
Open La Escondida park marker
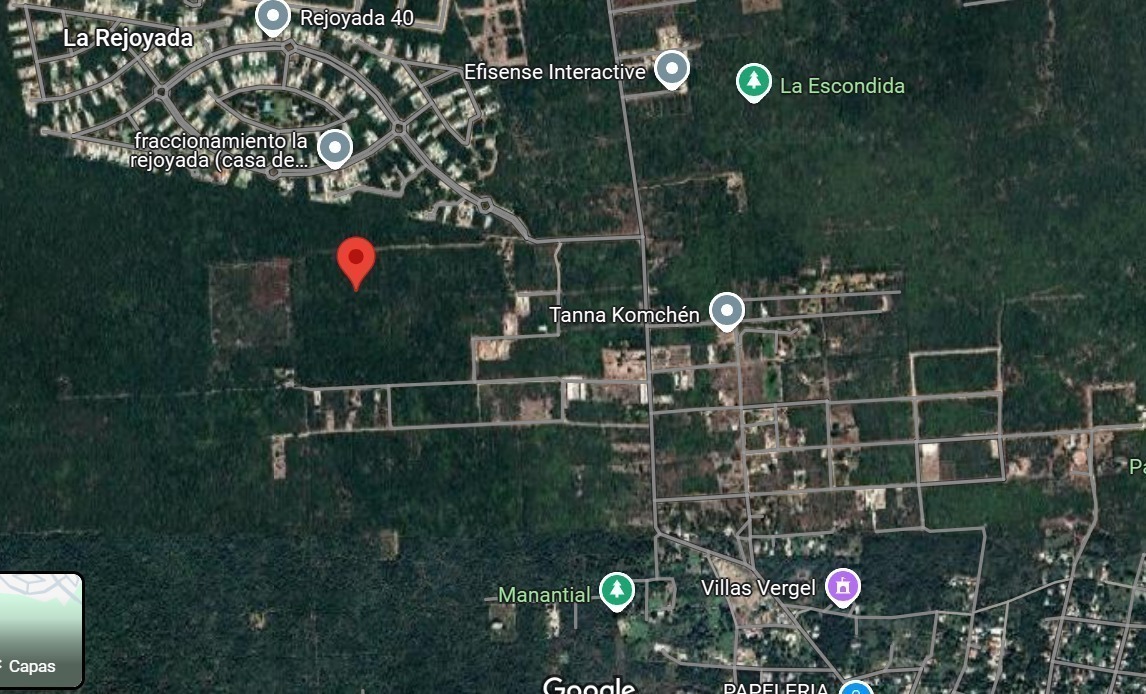click(x=753, y=83)
